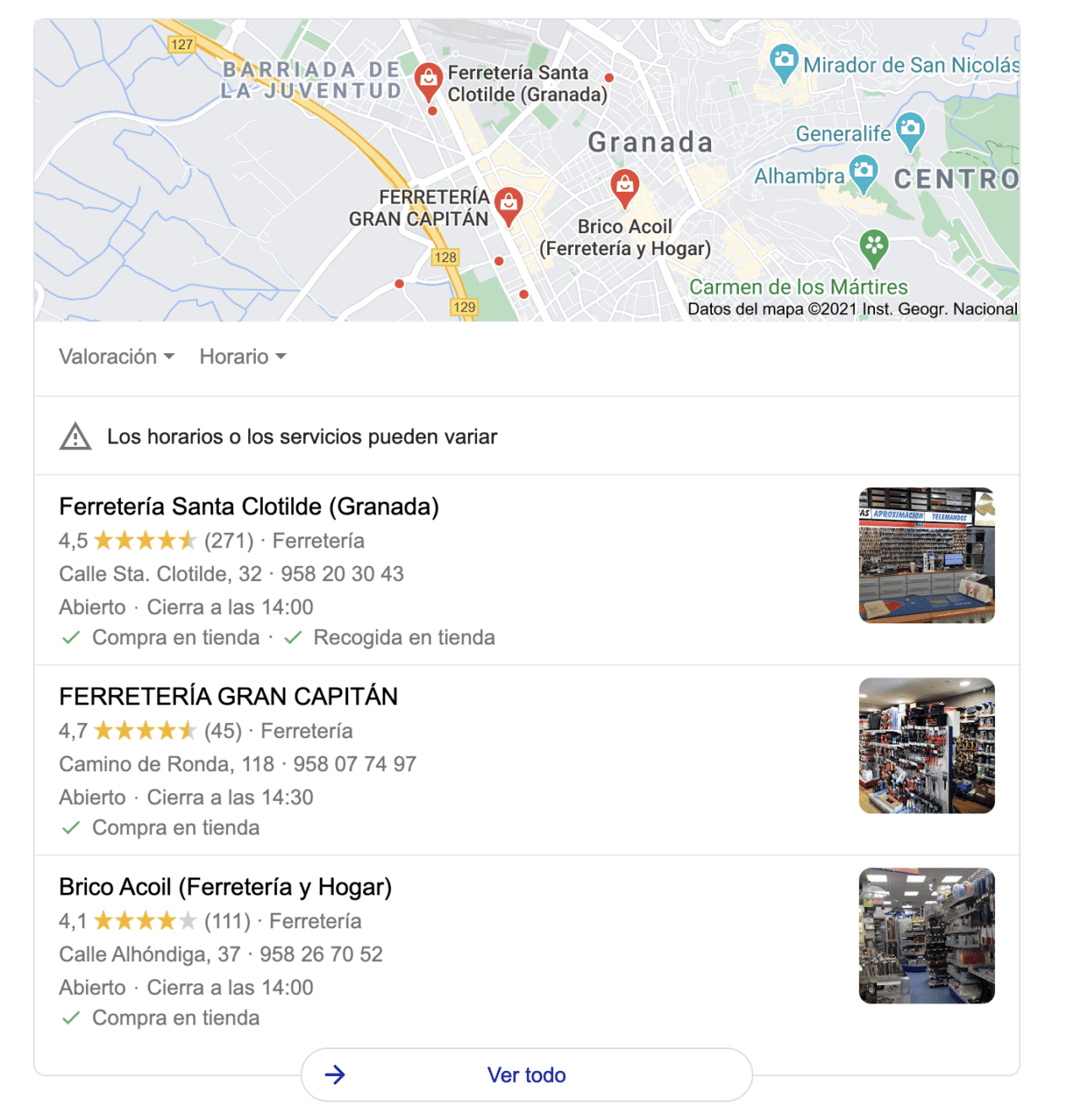Click the 128 road marker on the map

(446, 258)
